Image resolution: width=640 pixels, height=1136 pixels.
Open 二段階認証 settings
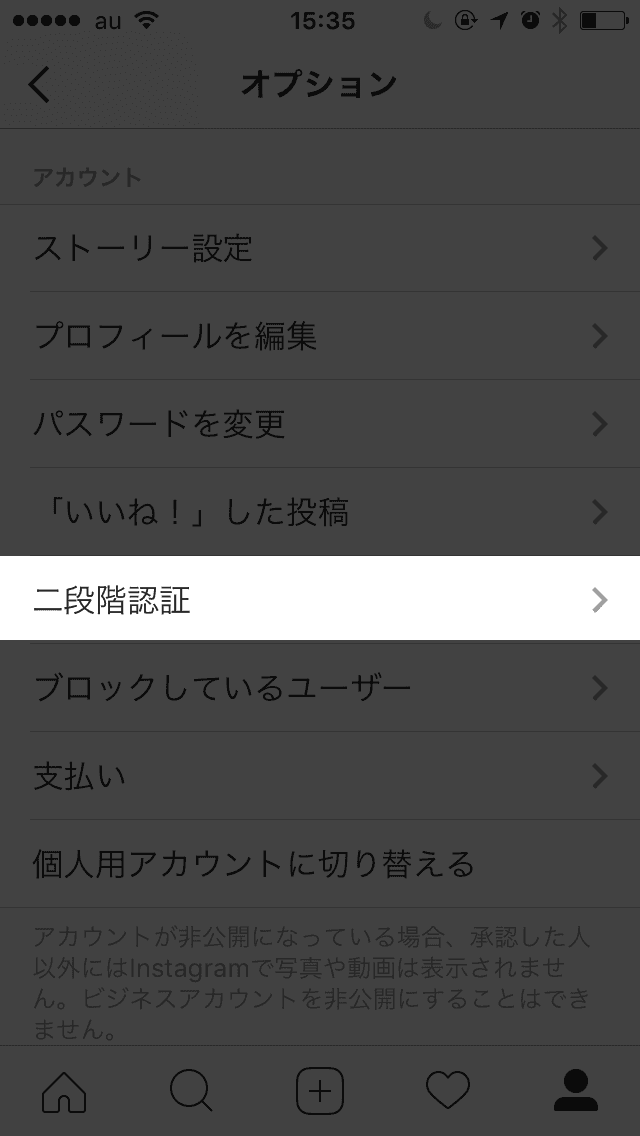tap(320, 600)
